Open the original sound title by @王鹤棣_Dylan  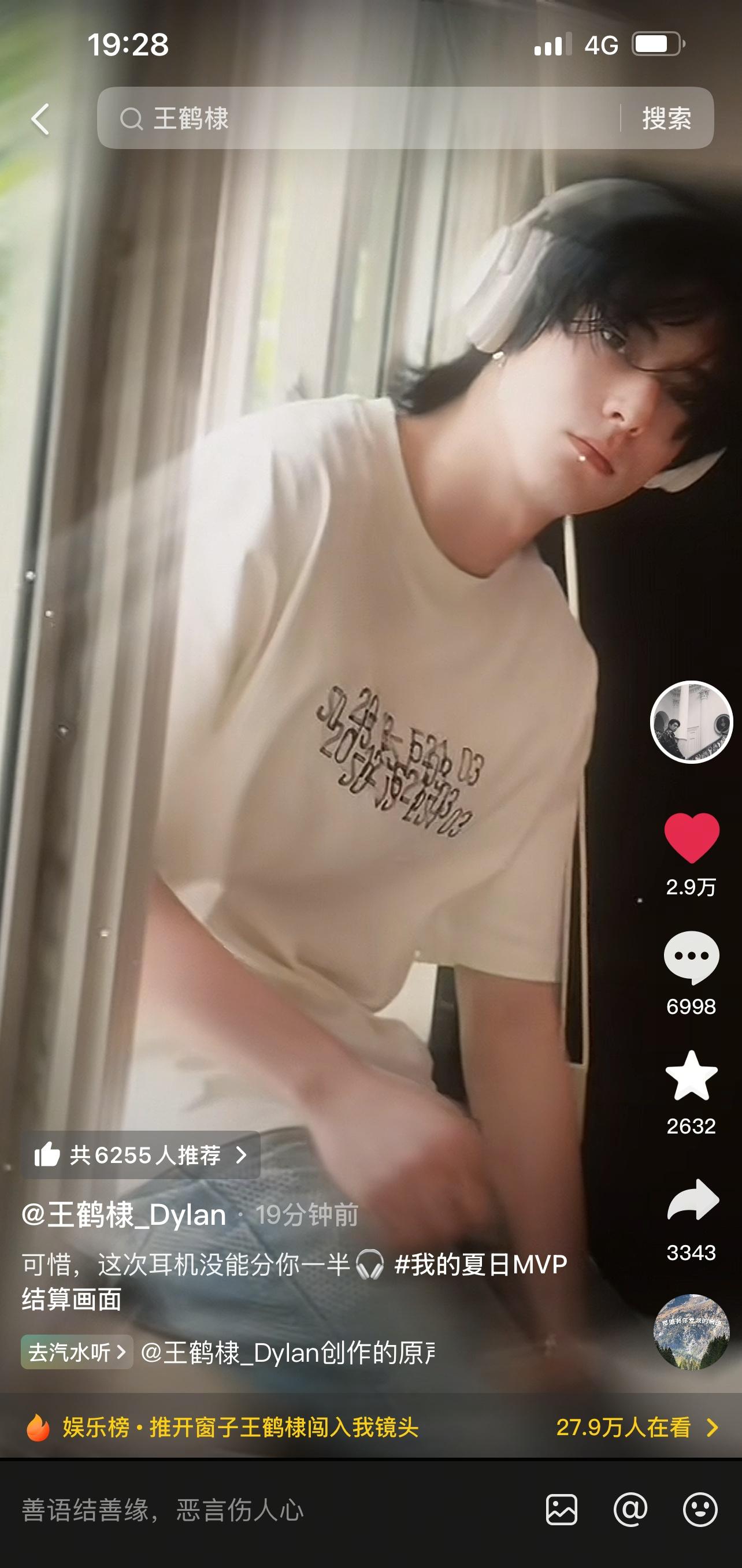pyautogui.click(x=287, y=1353)
